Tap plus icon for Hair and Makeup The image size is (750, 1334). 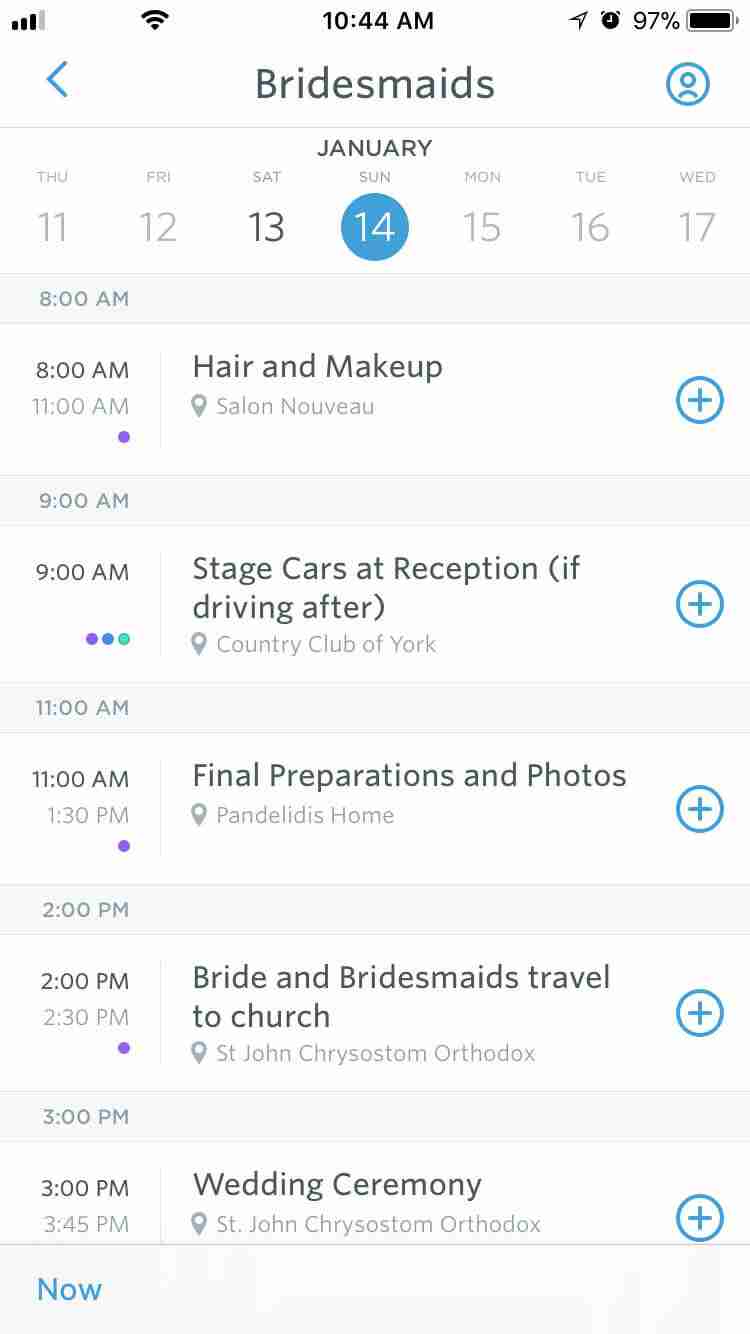click(699, 401)
